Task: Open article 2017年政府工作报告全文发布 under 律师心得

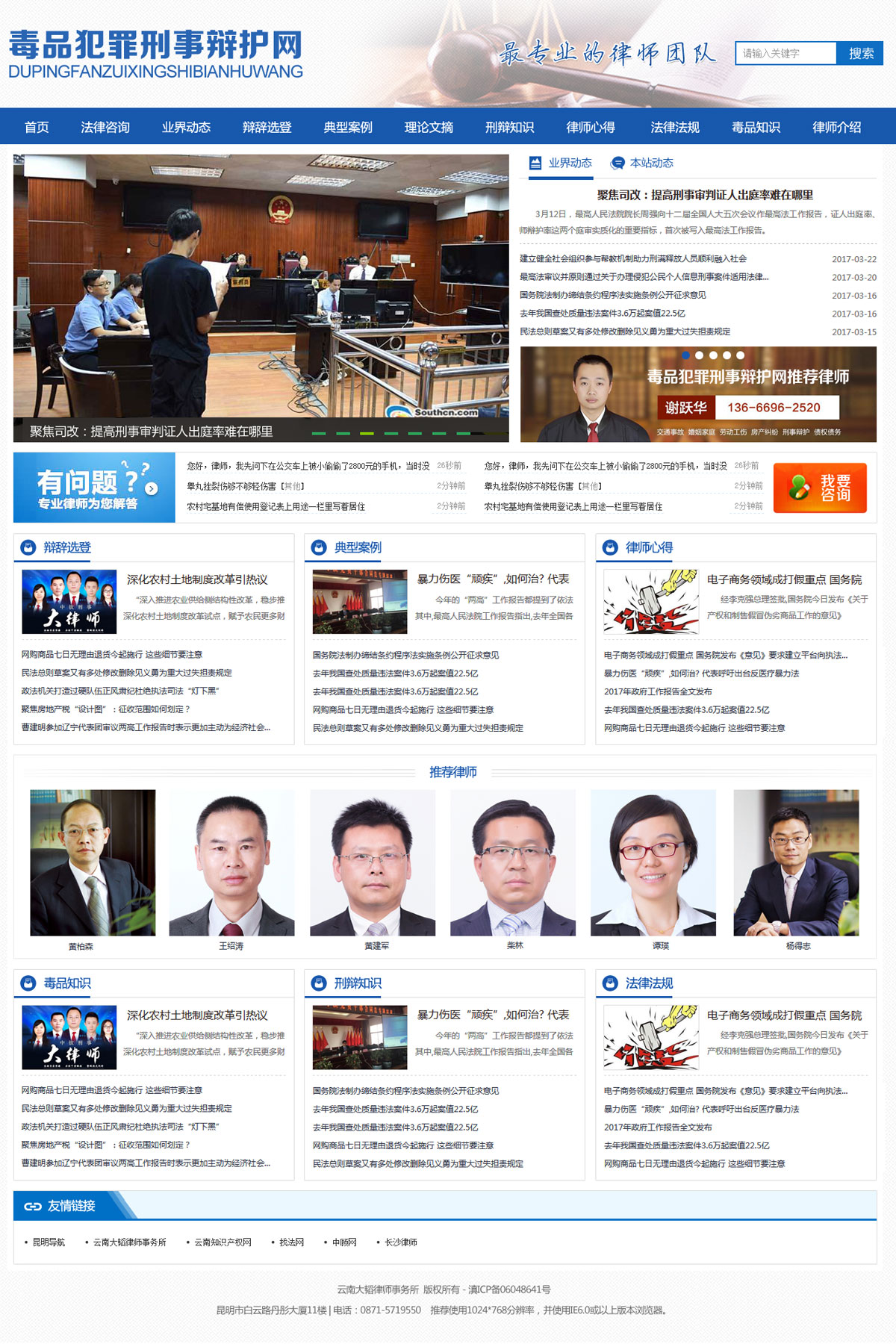Action: coord(657,691)
